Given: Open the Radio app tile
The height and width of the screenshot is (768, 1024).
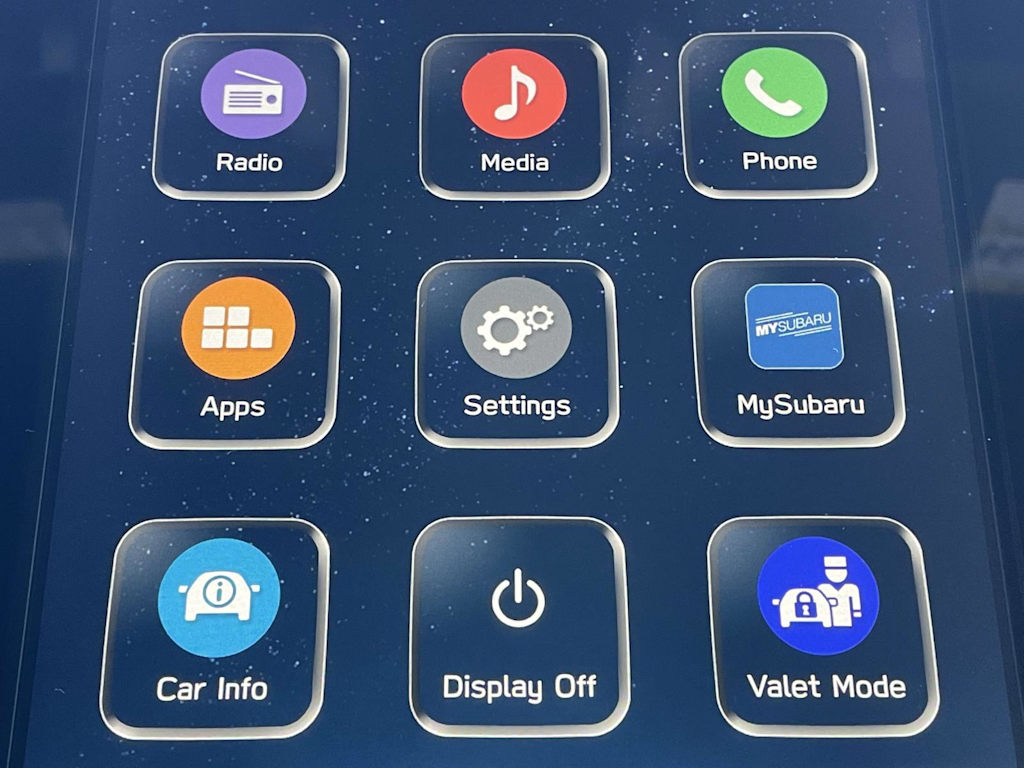Looking at the screenshot, I should [x=251, y=116].
